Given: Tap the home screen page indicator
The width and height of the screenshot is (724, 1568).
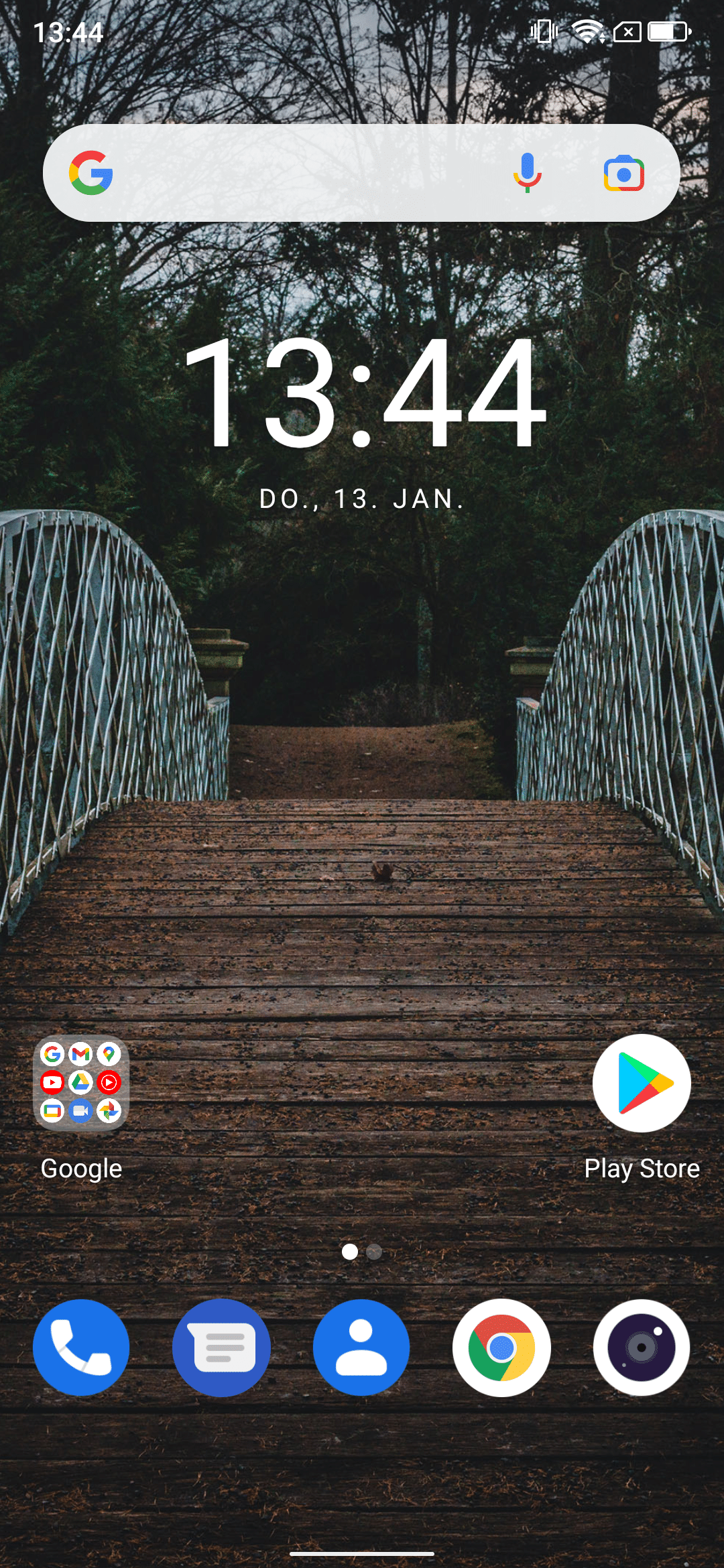Looking at the screenshot, I should point(362,1251).
